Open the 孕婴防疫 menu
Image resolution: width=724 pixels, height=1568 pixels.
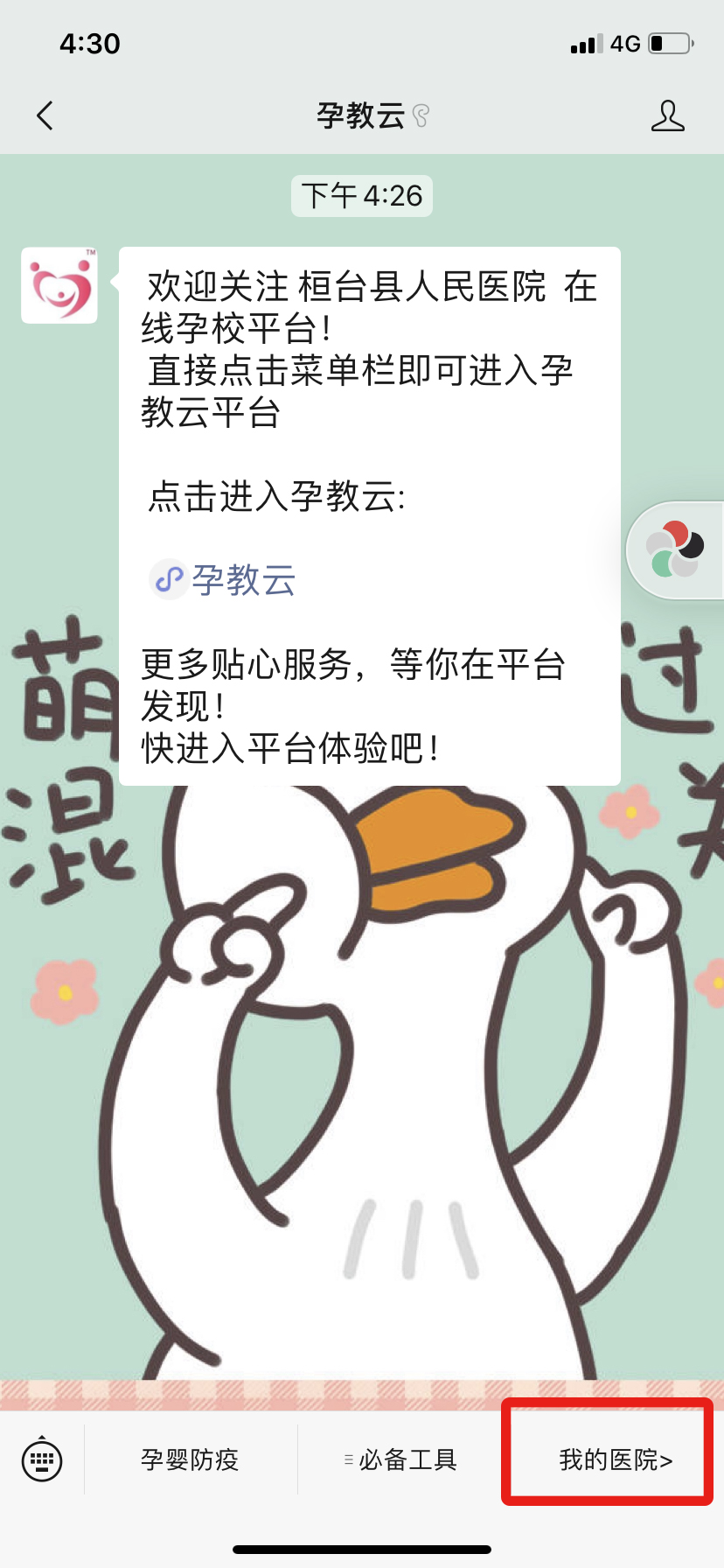tap(190, 1459)
